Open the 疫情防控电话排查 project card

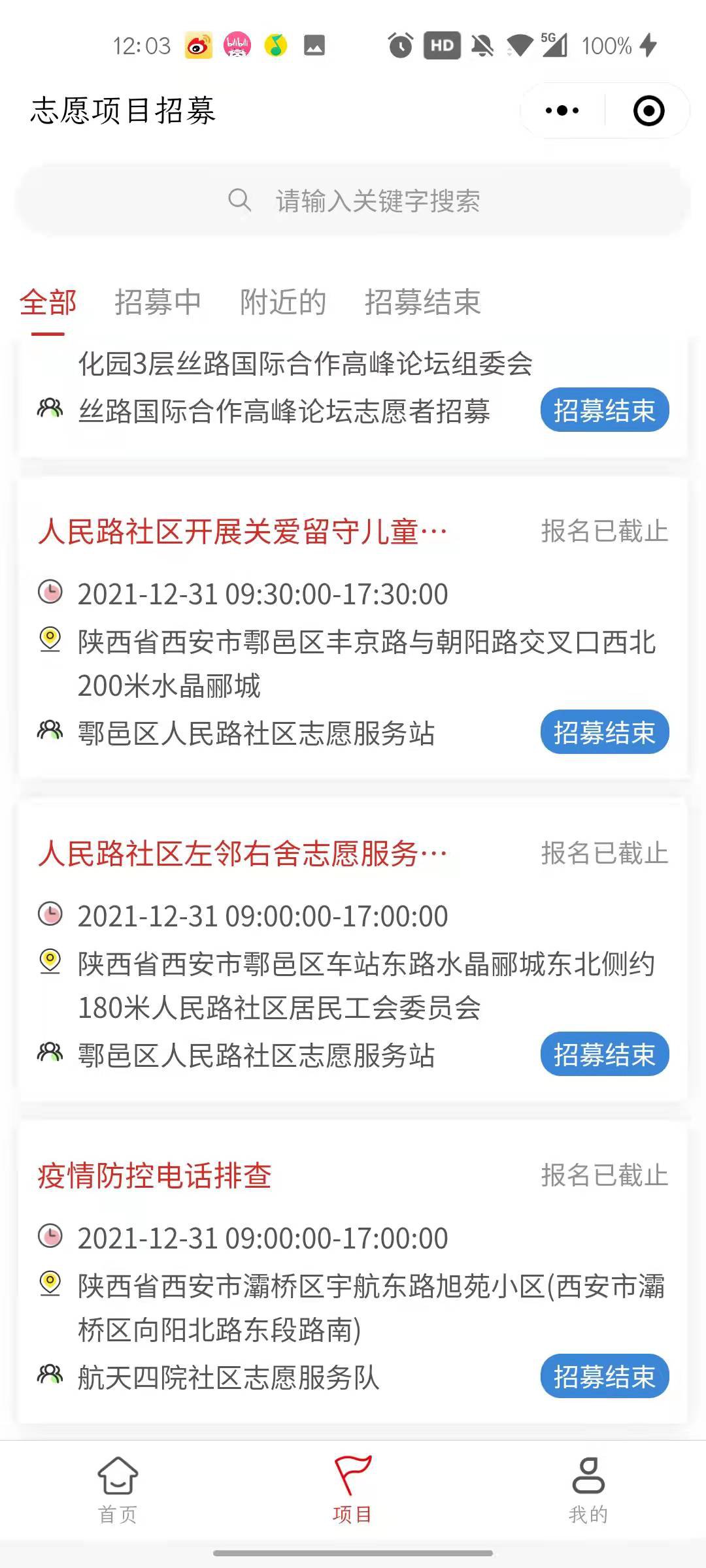[155, 1175]
